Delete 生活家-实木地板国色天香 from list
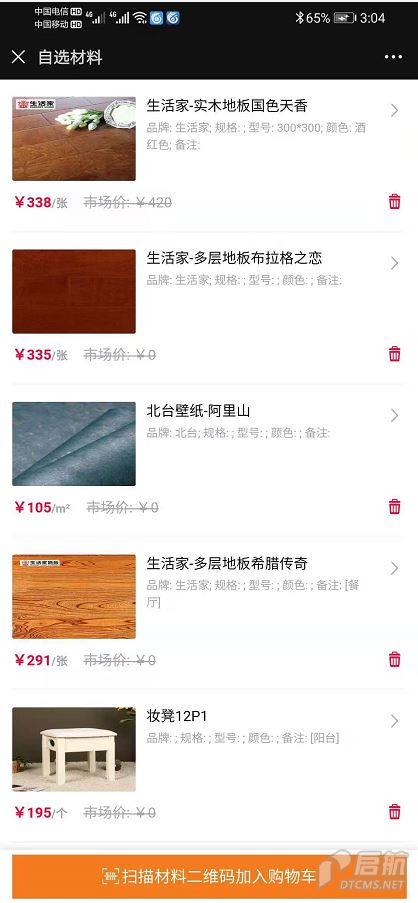418x903 pixels. pos(394,202)
